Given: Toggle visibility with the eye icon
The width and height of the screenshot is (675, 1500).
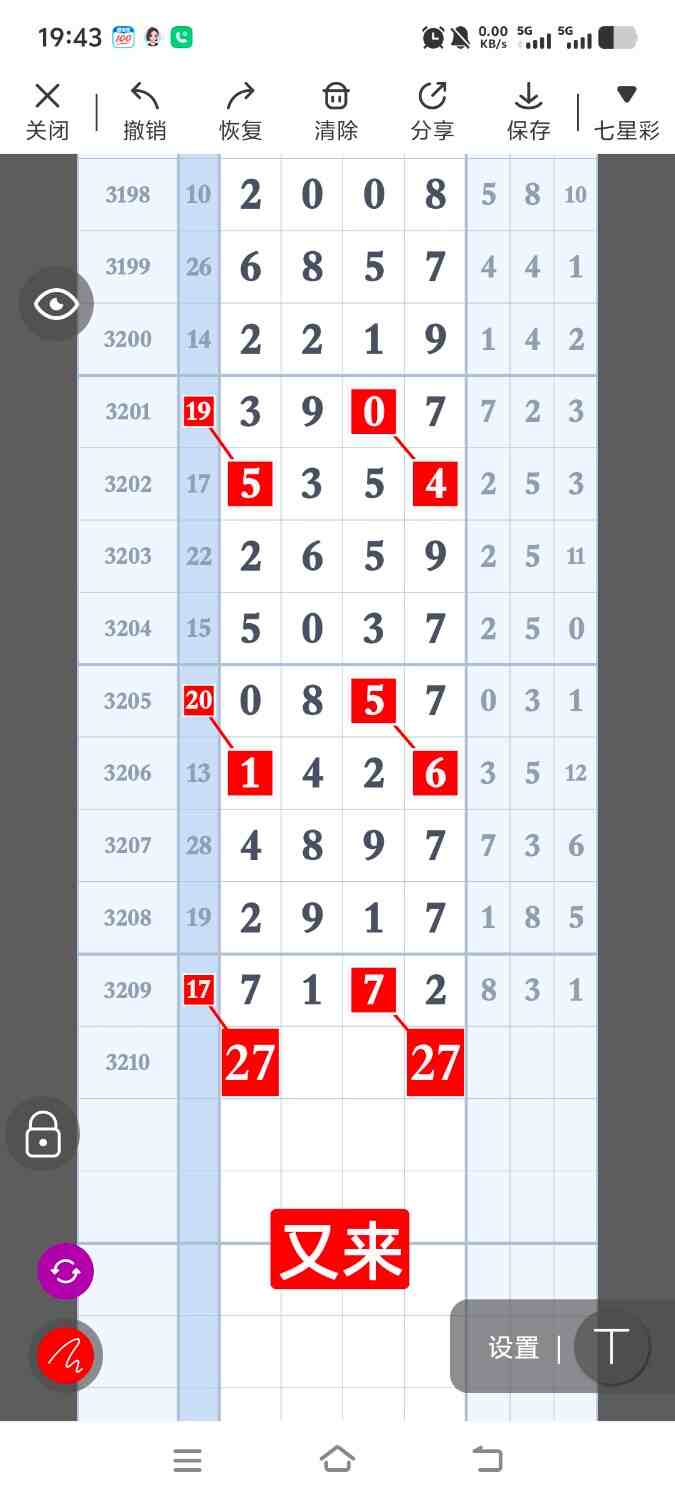Looking at the screenshot, I should click(56, 304).
